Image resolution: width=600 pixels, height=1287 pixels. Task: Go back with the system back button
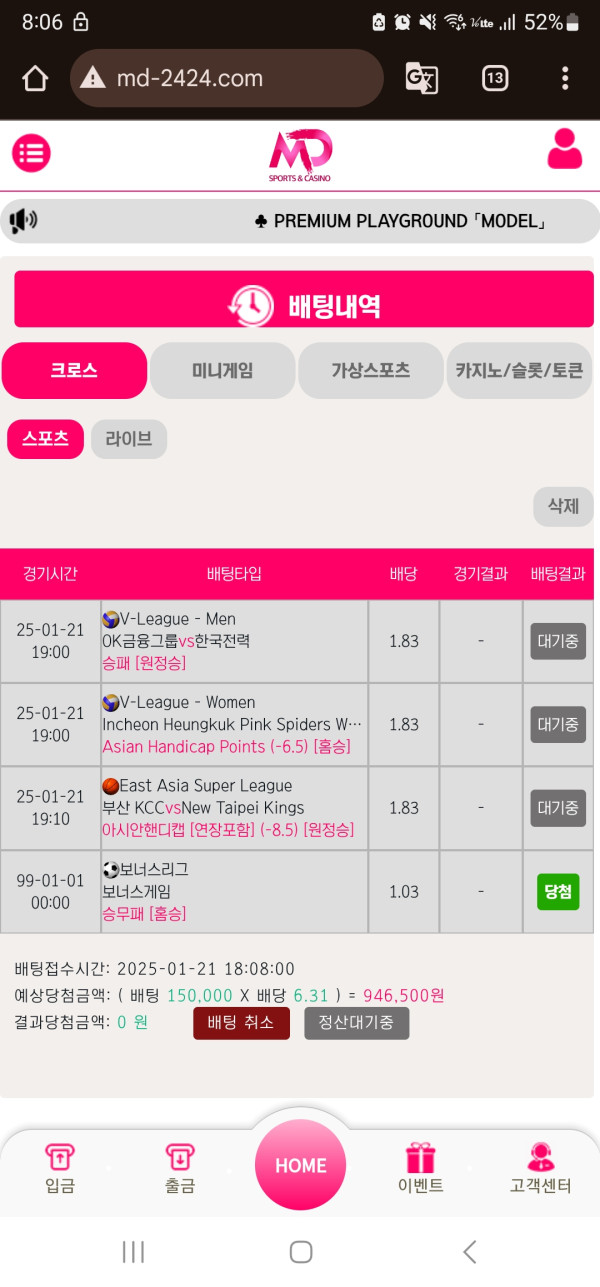point(469,1251)
